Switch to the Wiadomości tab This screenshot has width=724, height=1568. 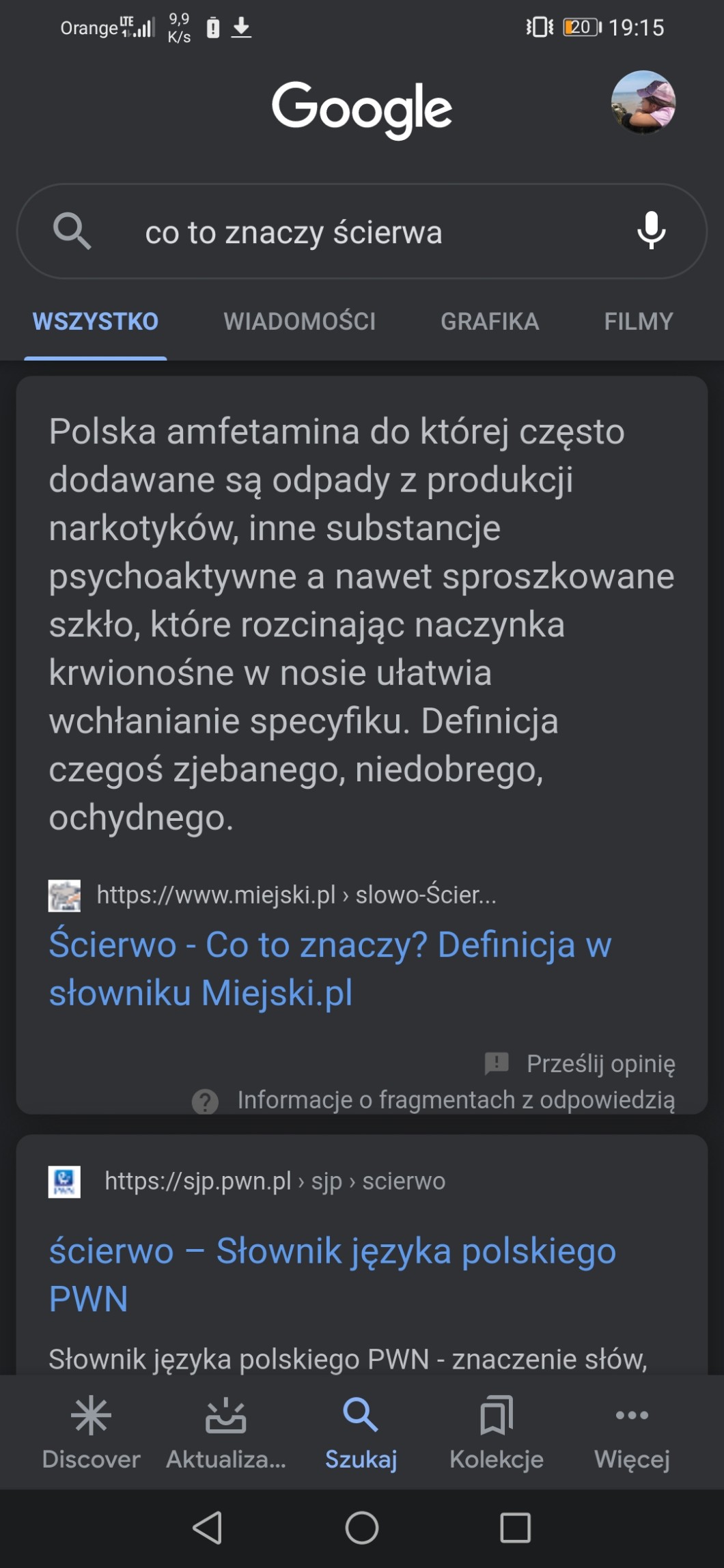(299, 321)
